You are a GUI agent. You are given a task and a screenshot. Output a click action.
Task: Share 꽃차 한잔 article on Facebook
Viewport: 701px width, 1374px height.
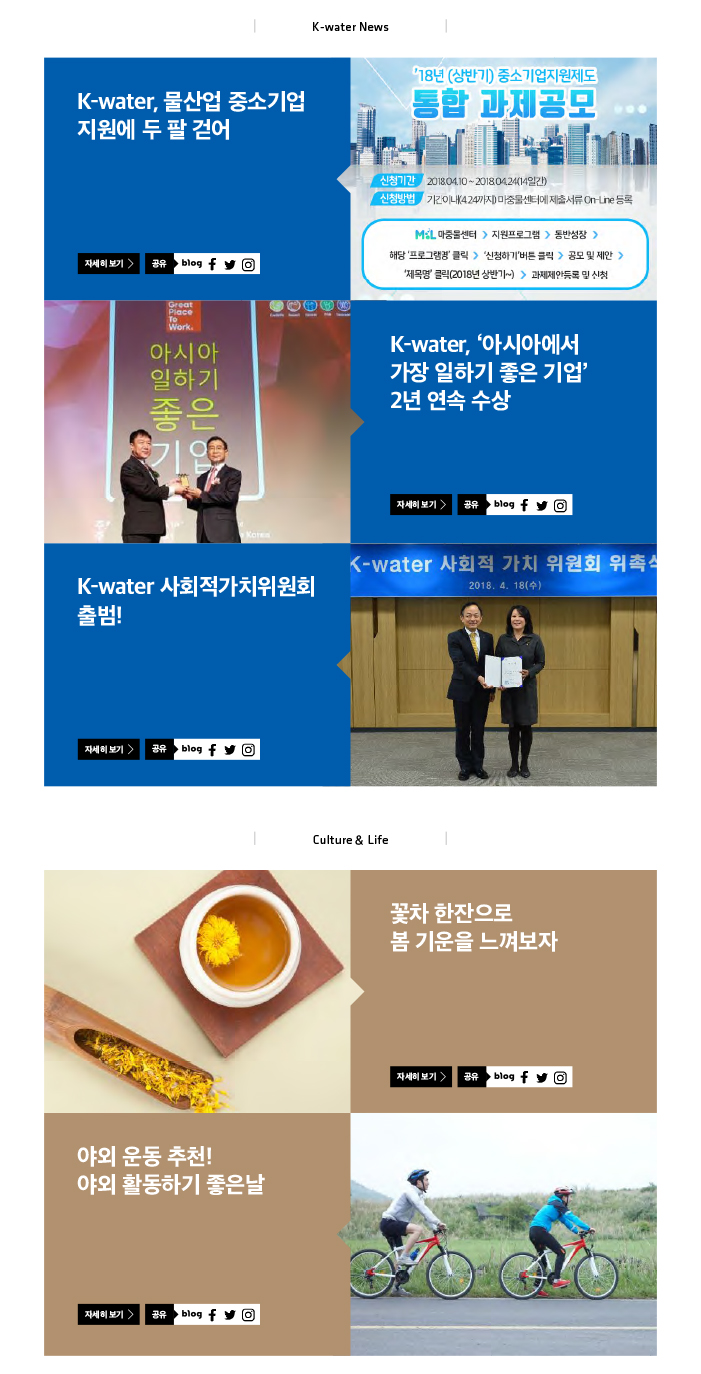[x=524, y=1077]
